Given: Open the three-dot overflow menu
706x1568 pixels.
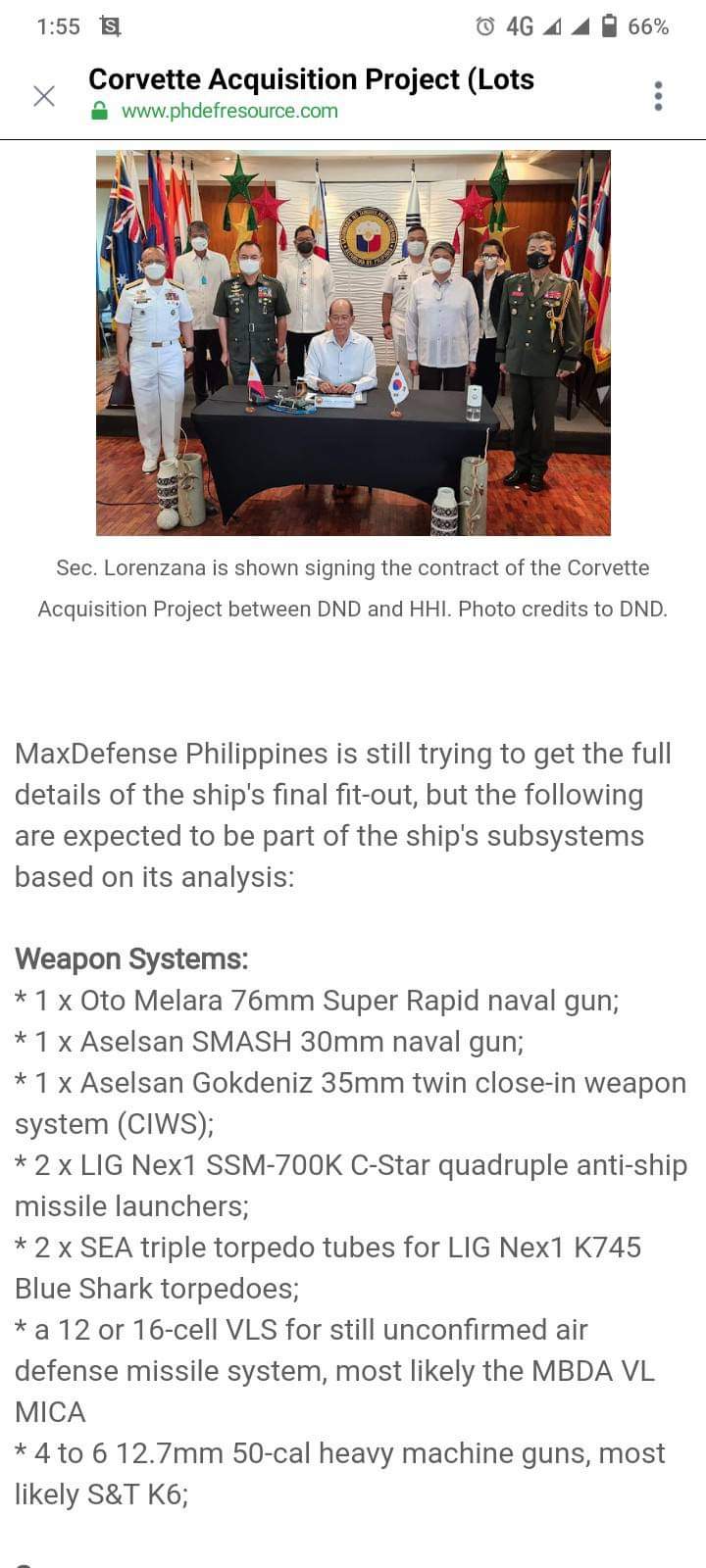Looking at the screenshot, I should 658,95.
